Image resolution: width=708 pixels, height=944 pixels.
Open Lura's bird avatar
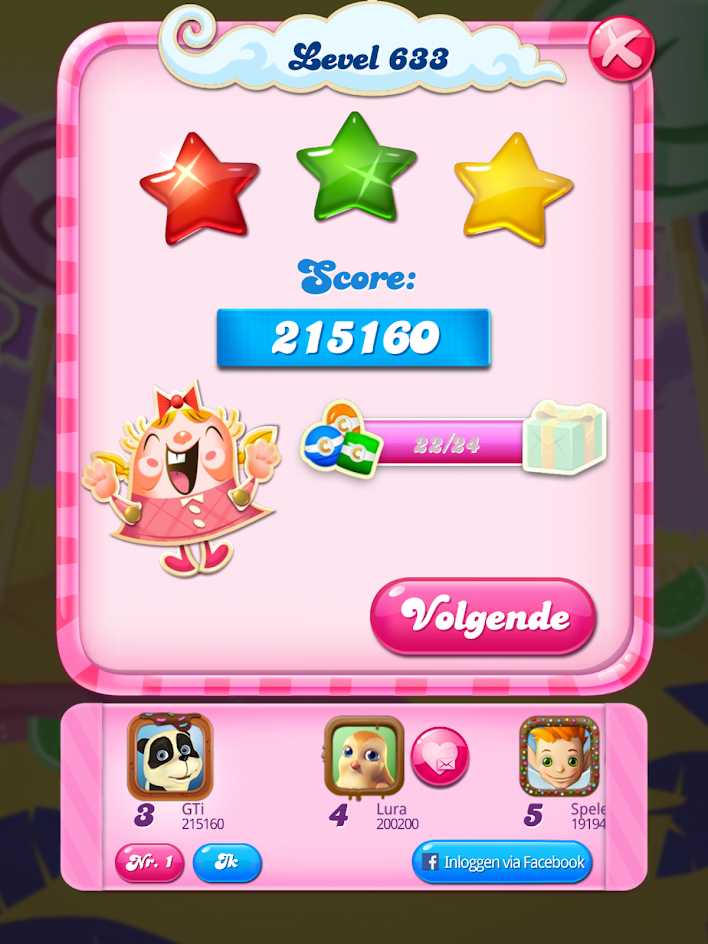pos(364,756)
